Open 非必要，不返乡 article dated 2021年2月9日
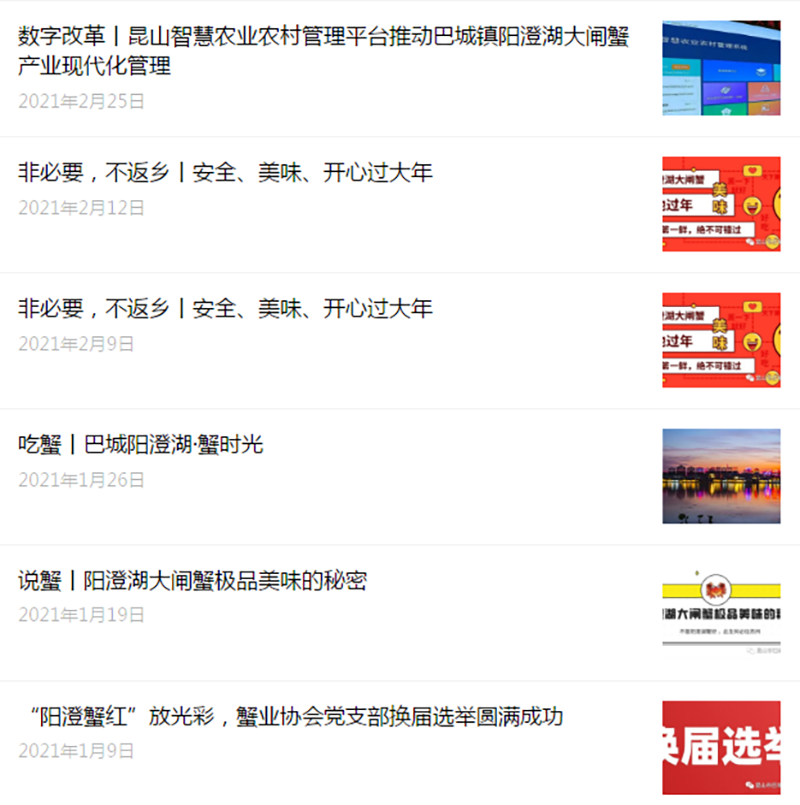This screenshot has height=805, width=800. 226,309
